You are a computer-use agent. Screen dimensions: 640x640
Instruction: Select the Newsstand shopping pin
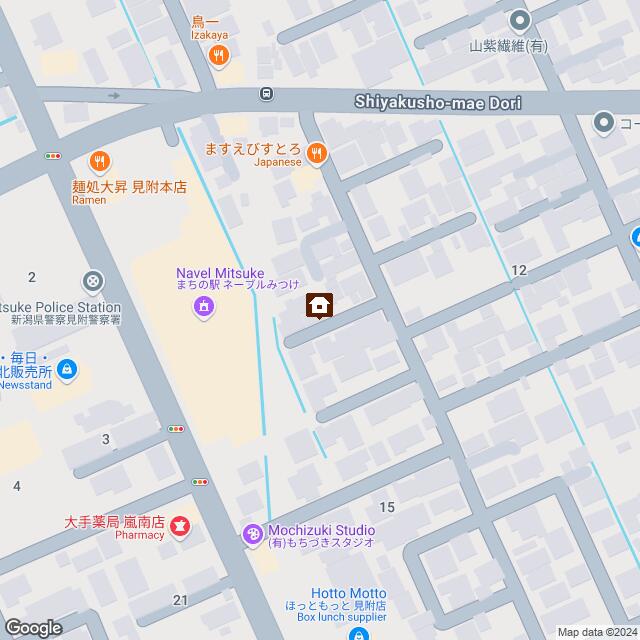(66, 370)
